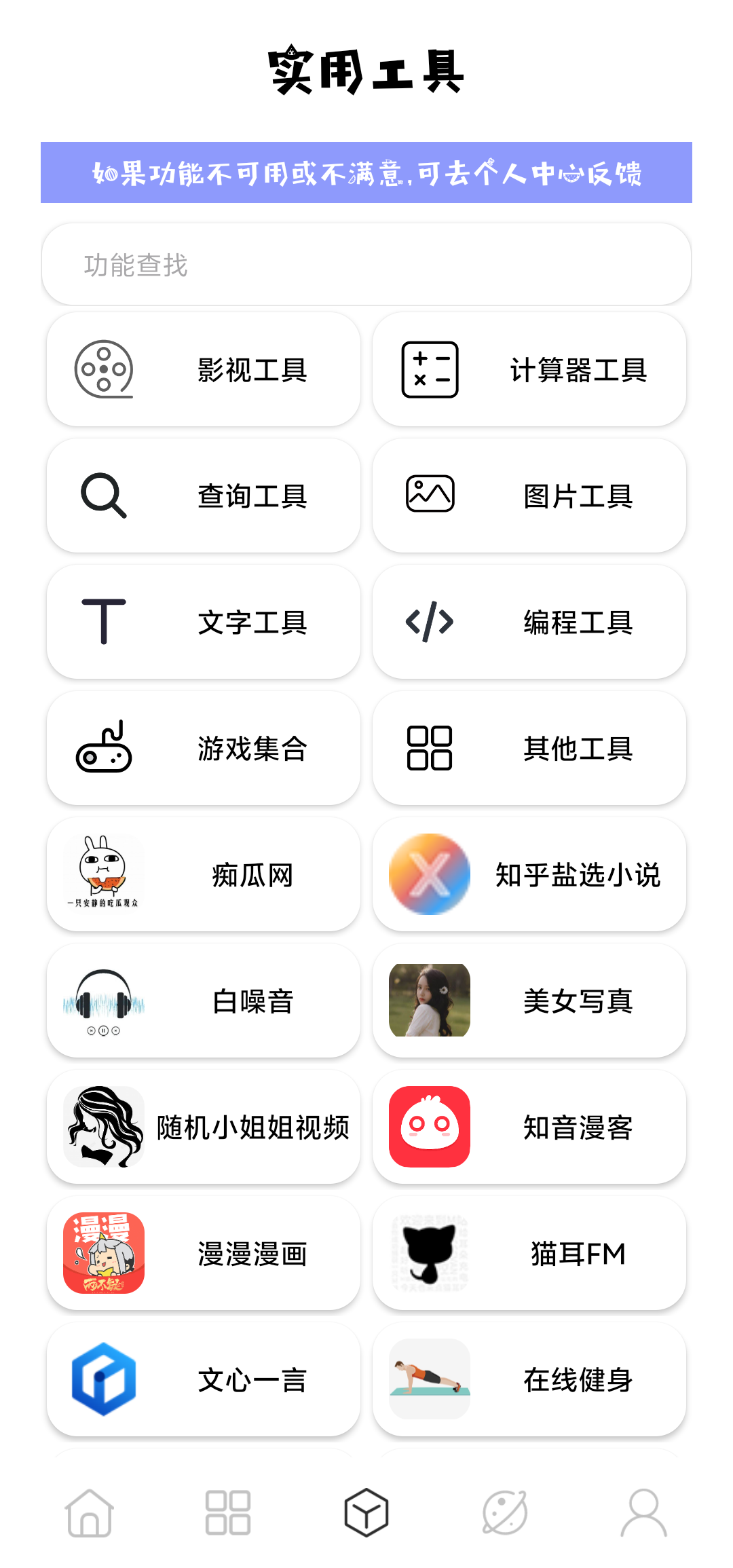Switch to the home tab
Screen dimensions: 733x1568
click(x=89, y=1513)
